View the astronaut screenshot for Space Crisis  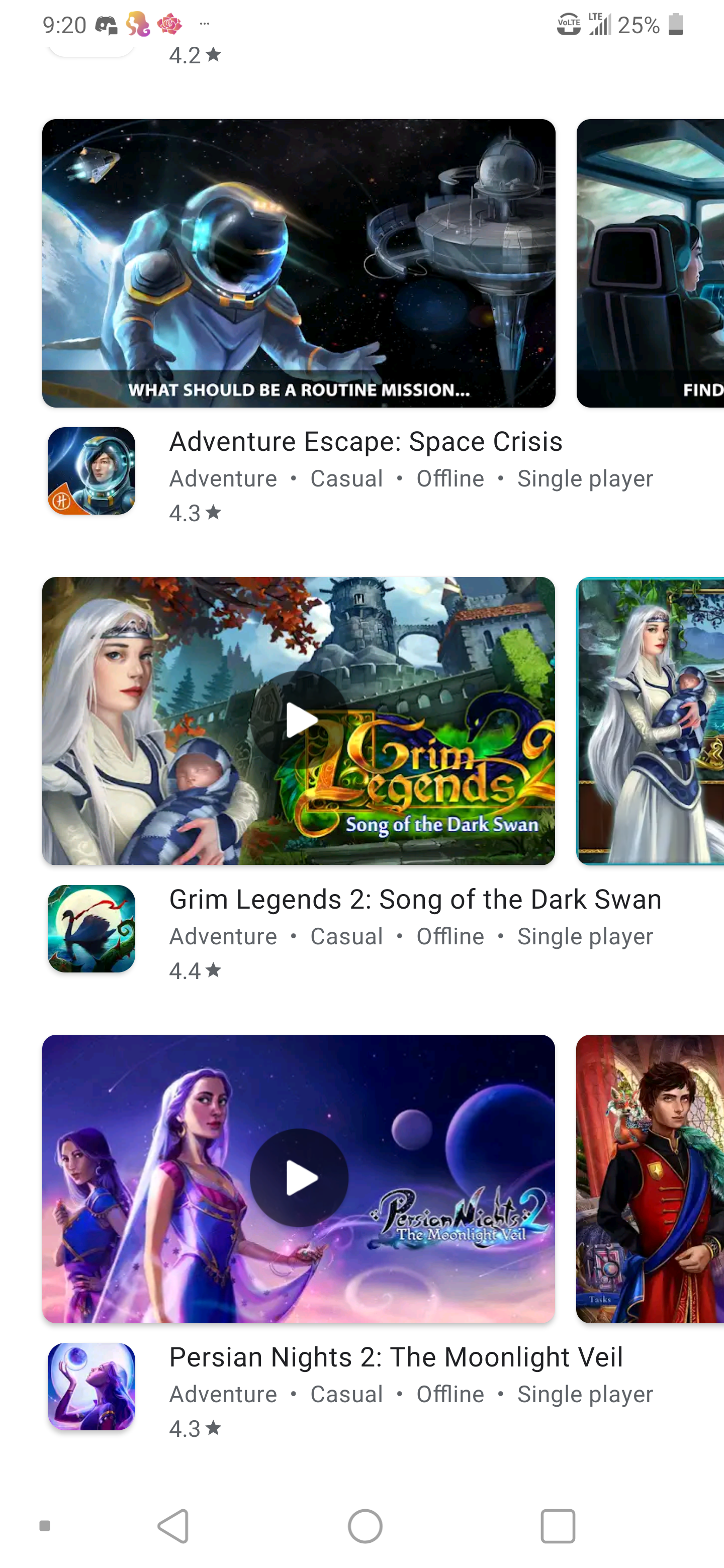298,263
